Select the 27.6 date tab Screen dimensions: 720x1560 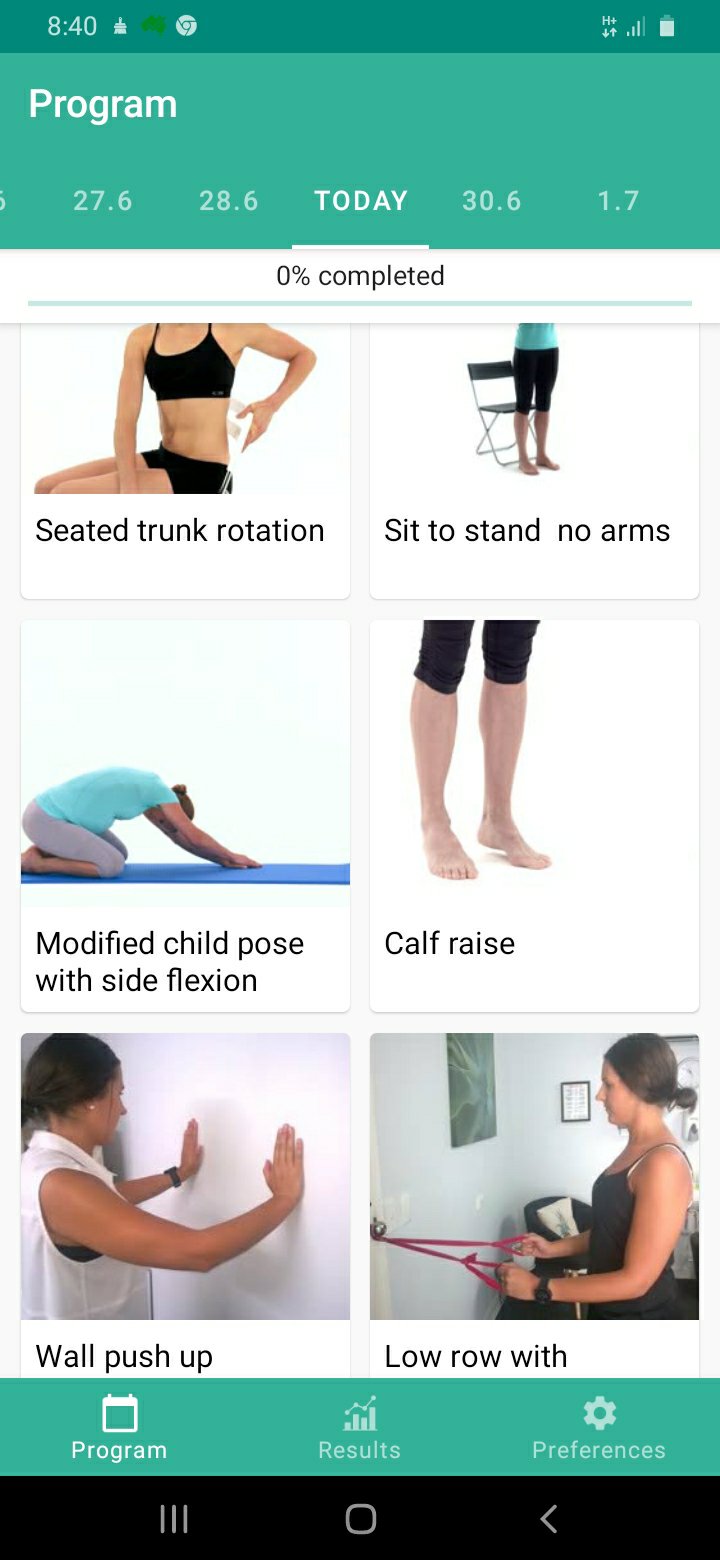click(x=103, y=201)
